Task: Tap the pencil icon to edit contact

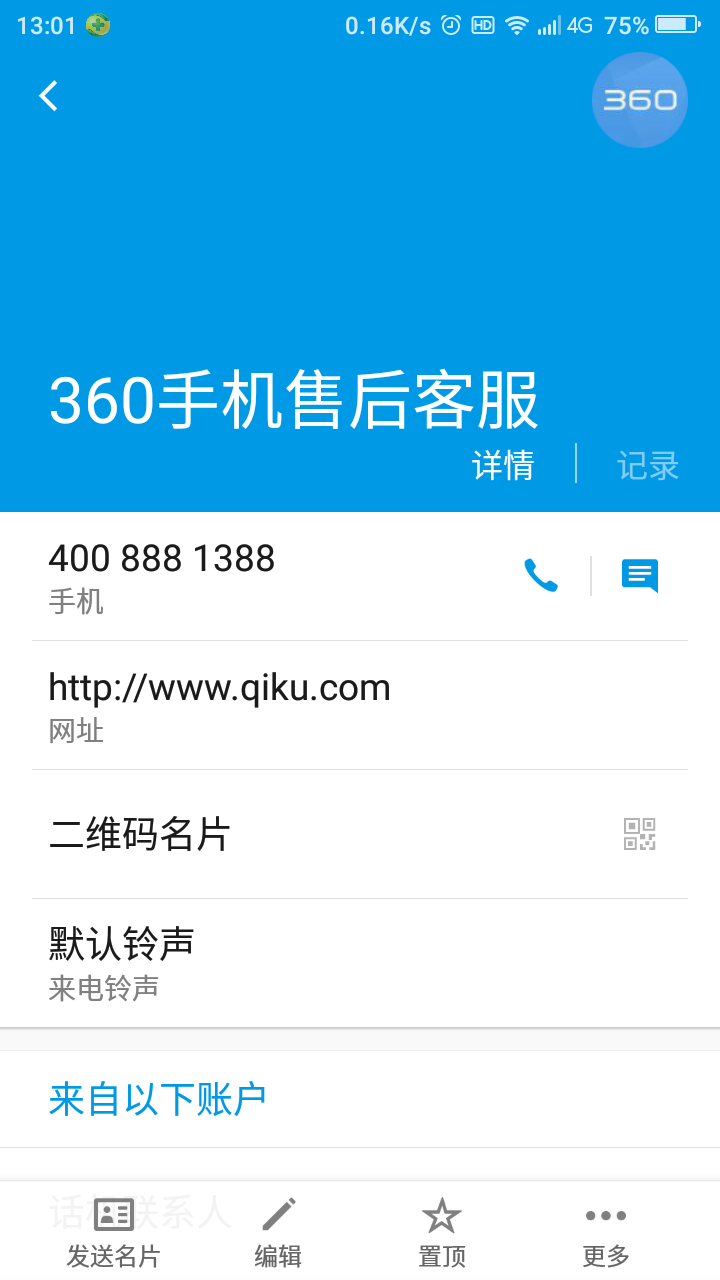Action: (x=277, y=1214)
